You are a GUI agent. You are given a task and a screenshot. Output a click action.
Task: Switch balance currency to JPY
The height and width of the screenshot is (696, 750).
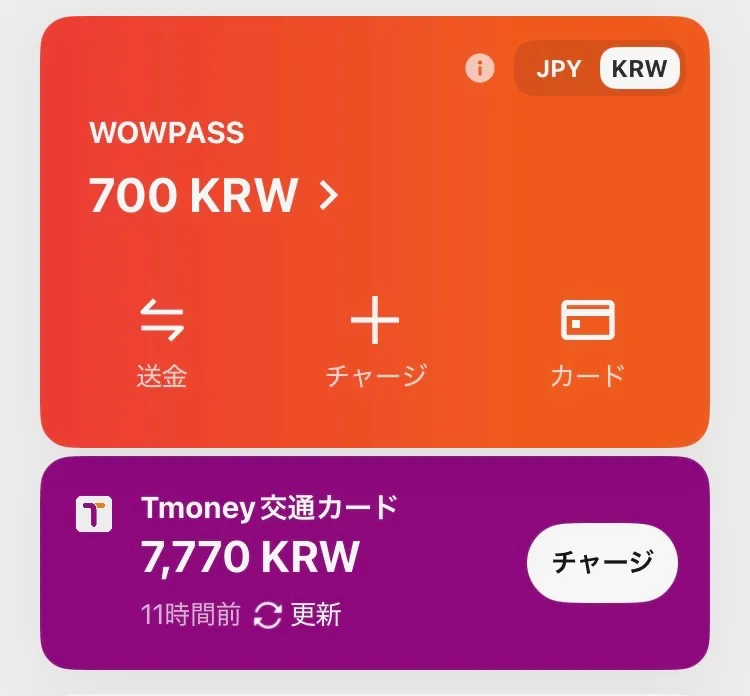559,69
